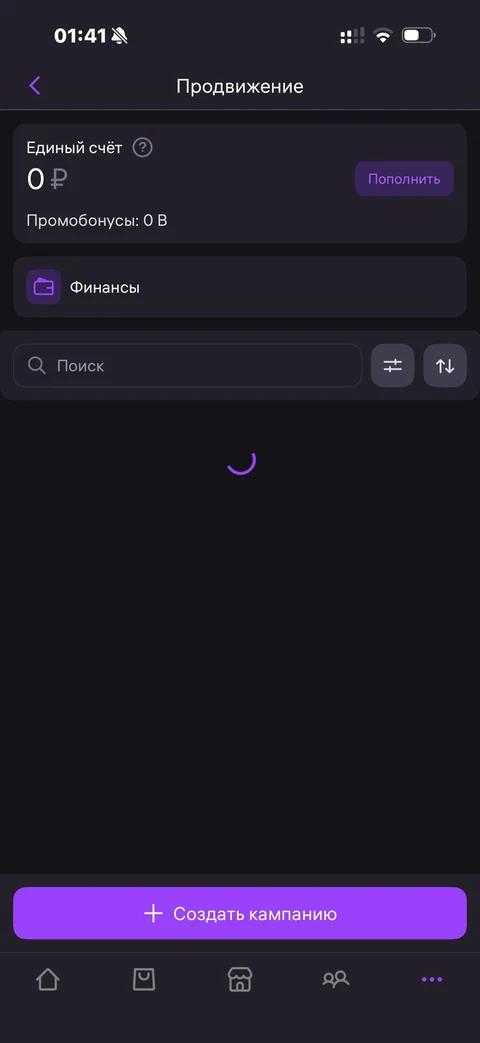The width and height of the screenshot is (480, 1043).
Task: Tap the Пополнить button
Action: tap(404, 179)
